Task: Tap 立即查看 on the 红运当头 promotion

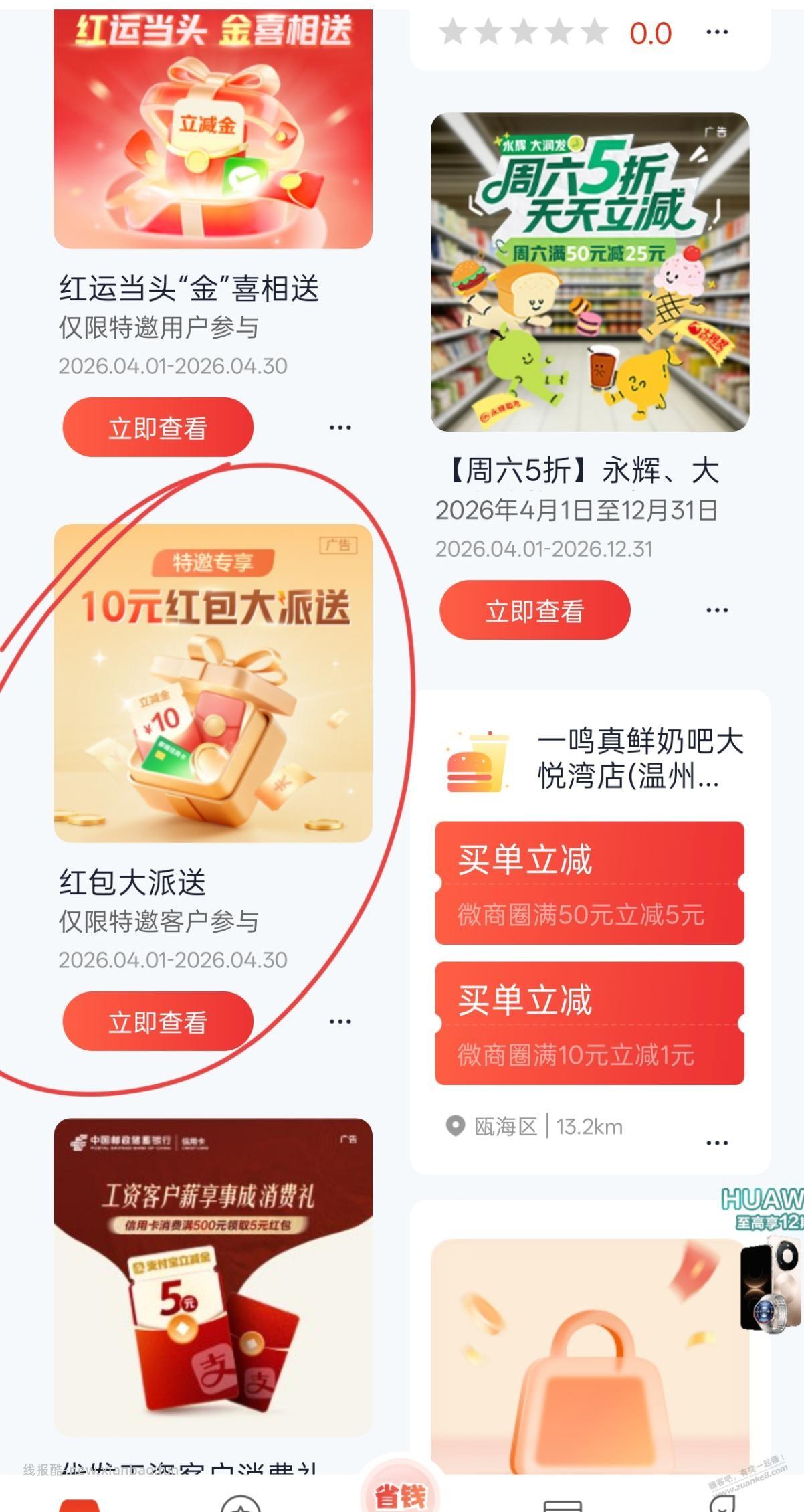Action: (x=157, y=427)
